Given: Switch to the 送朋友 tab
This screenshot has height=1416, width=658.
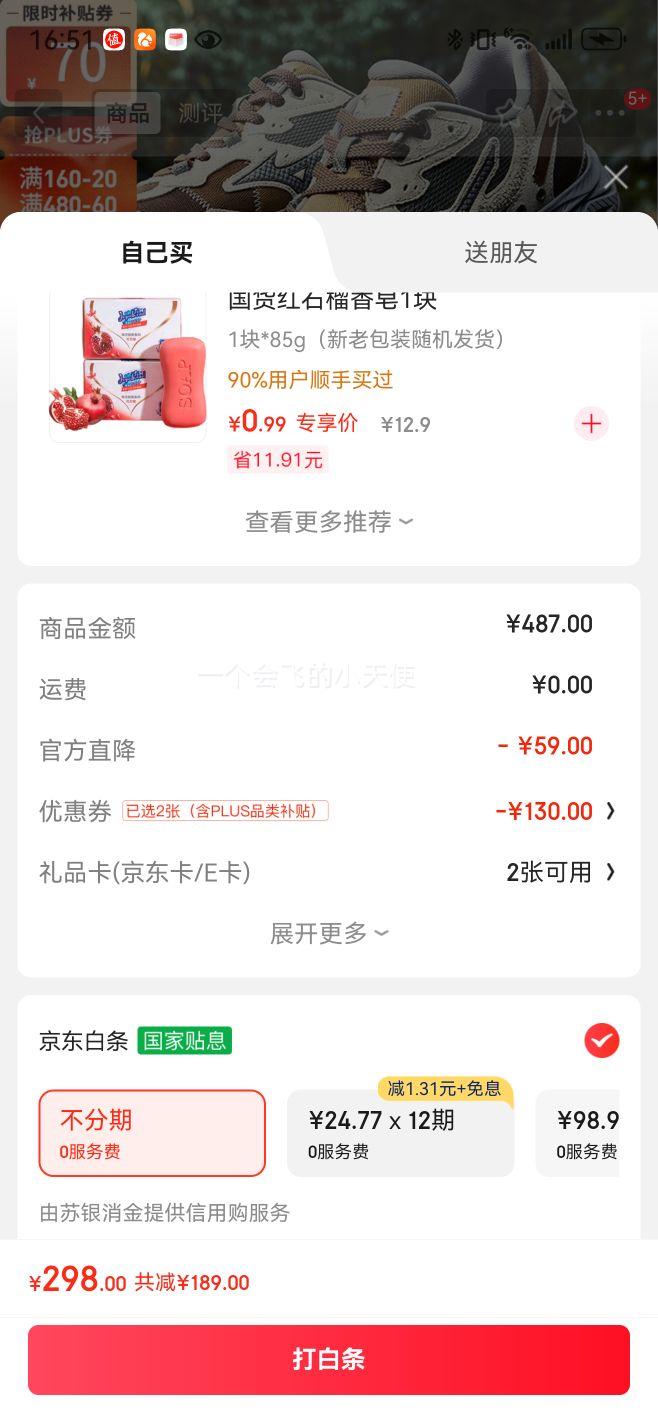Looking at the screenshot, I should pos(500,252).
